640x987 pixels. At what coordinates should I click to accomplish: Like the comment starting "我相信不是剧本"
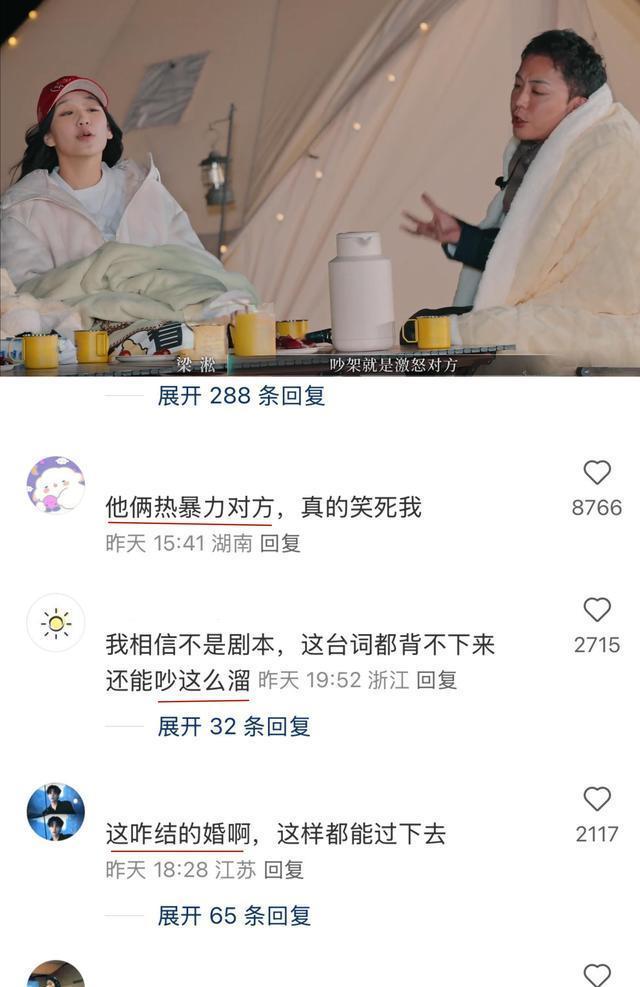(x=597, y=610)
